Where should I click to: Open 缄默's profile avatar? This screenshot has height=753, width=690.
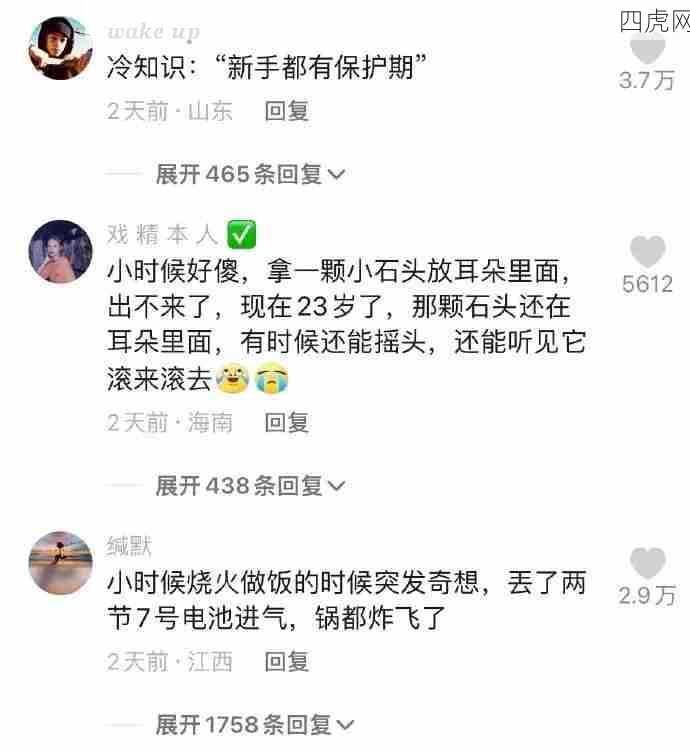61,563
